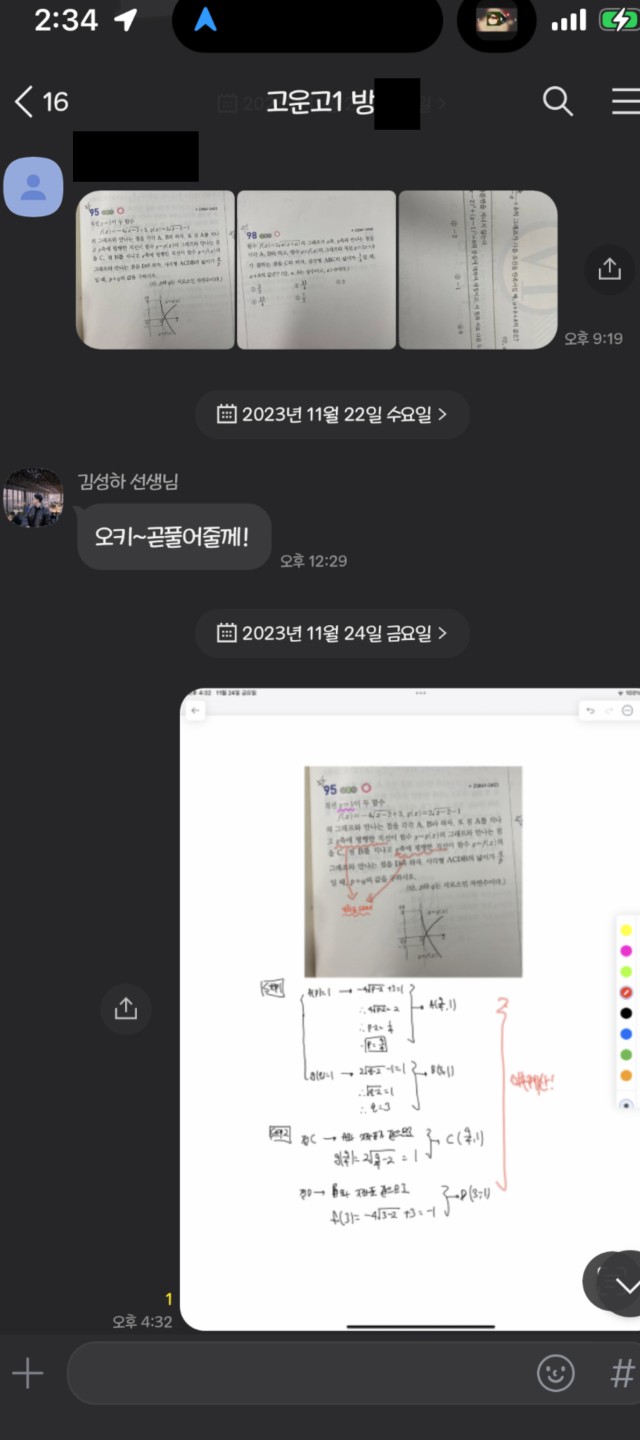The width and height of the screenshot is (640, 1440).
Task: Open the 2023년 11월 24일 금요일 date chip
Action: pyautogui.click(x=332, y=632)
